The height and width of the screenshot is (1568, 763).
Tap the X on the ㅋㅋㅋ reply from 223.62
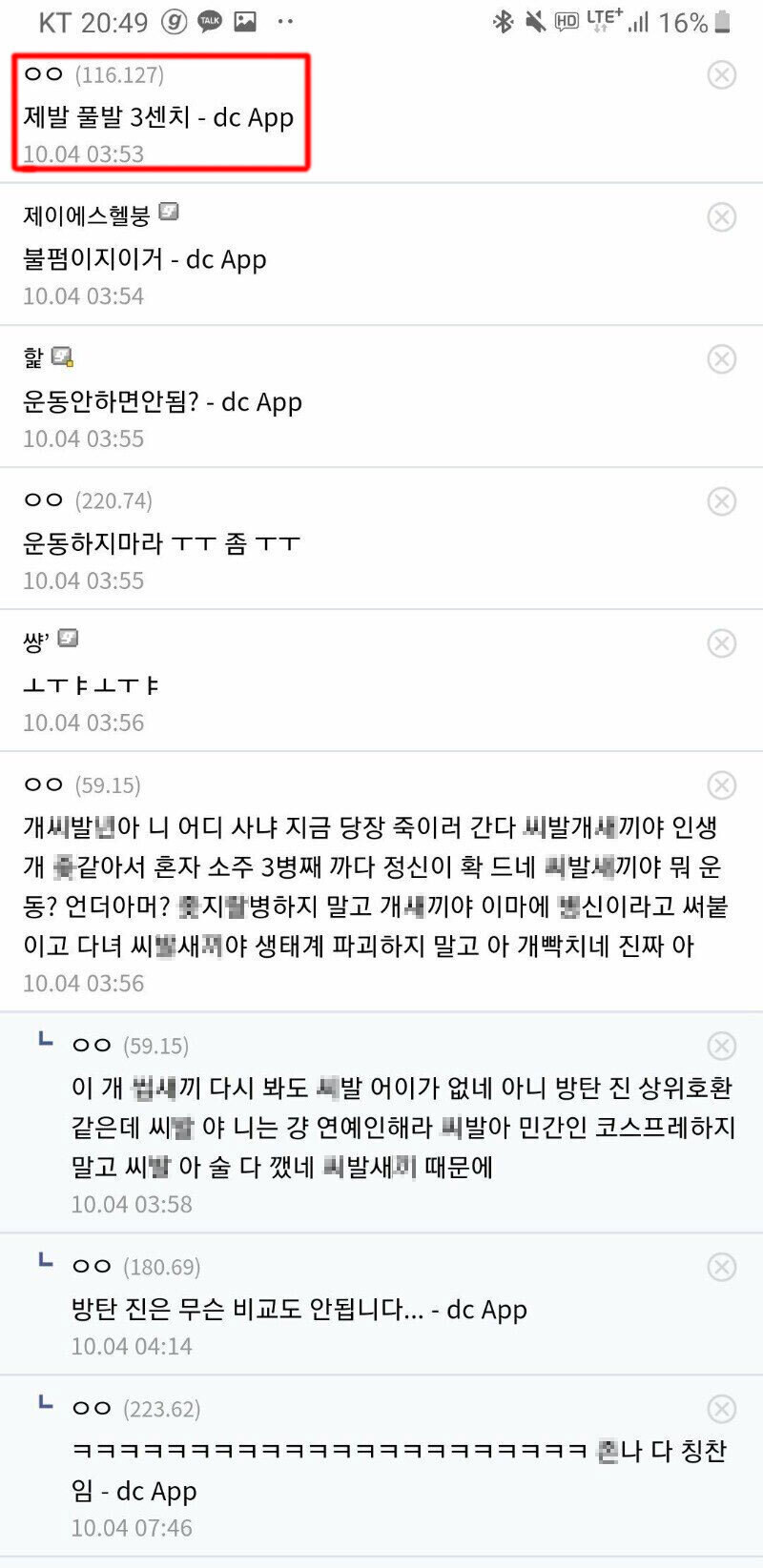tap(722, 1407)
